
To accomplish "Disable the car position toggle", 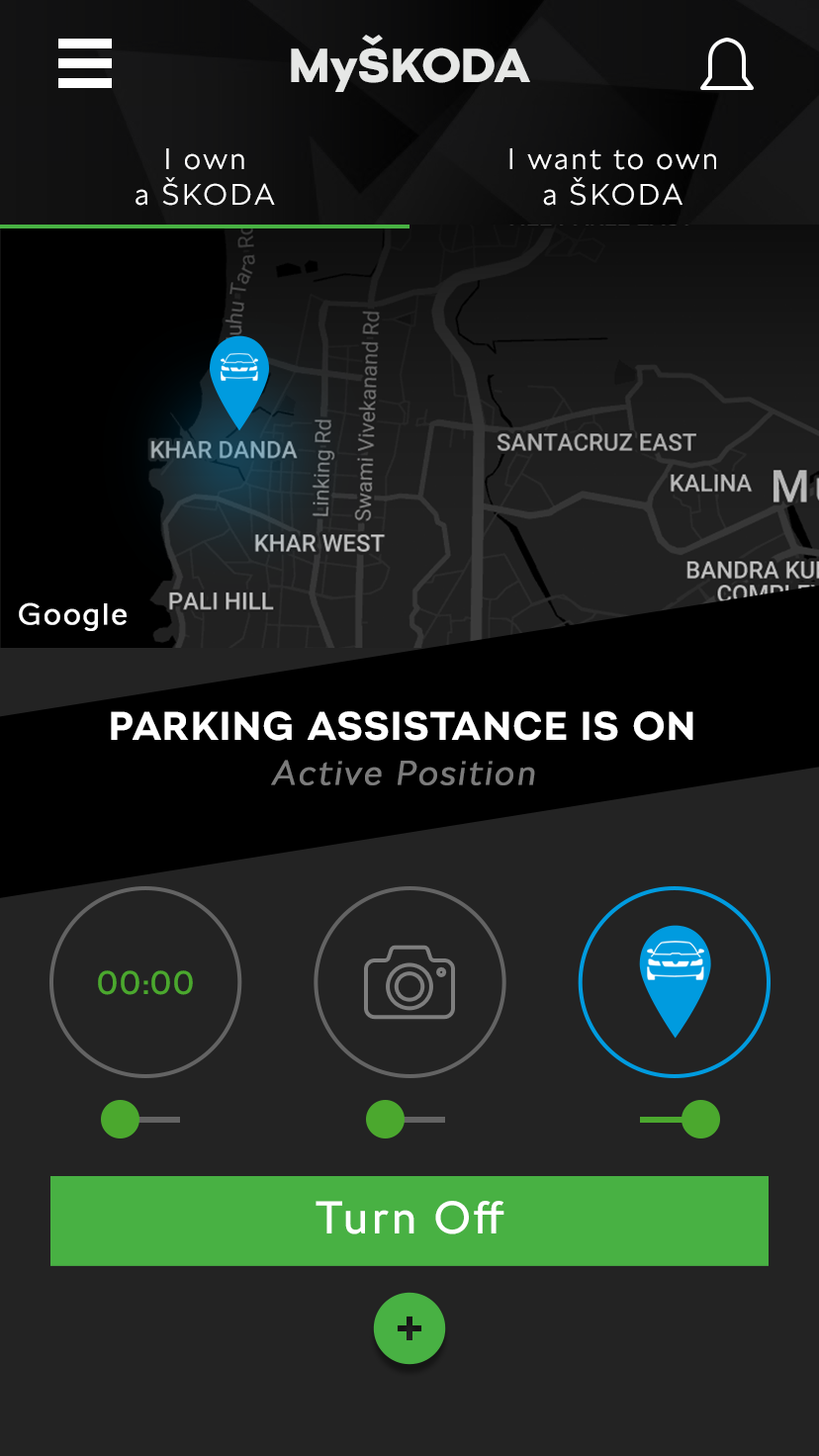I will pos(681,1120).
